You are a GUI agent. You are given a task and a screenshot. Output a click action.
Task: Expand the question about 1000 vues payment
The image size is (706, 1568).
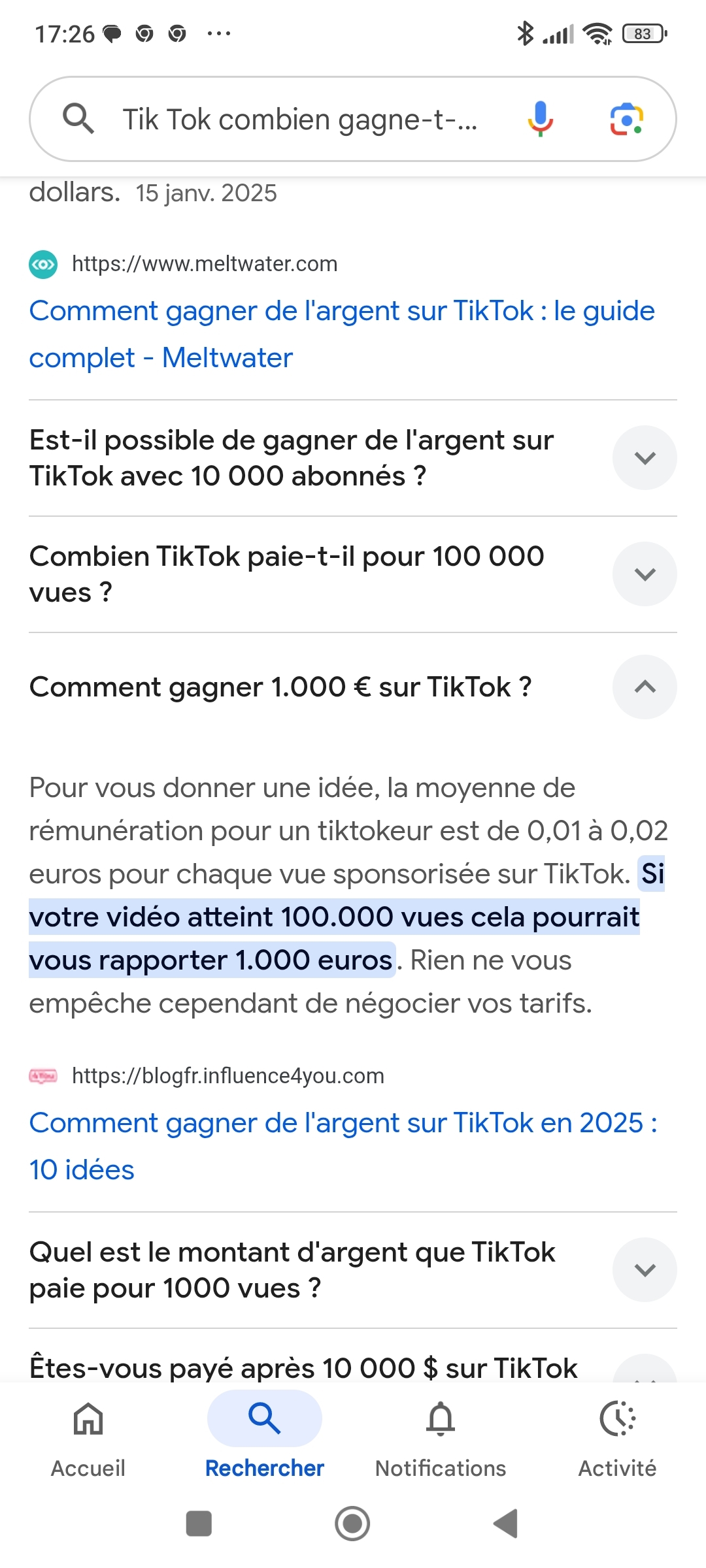click(x=645, y=1270)
